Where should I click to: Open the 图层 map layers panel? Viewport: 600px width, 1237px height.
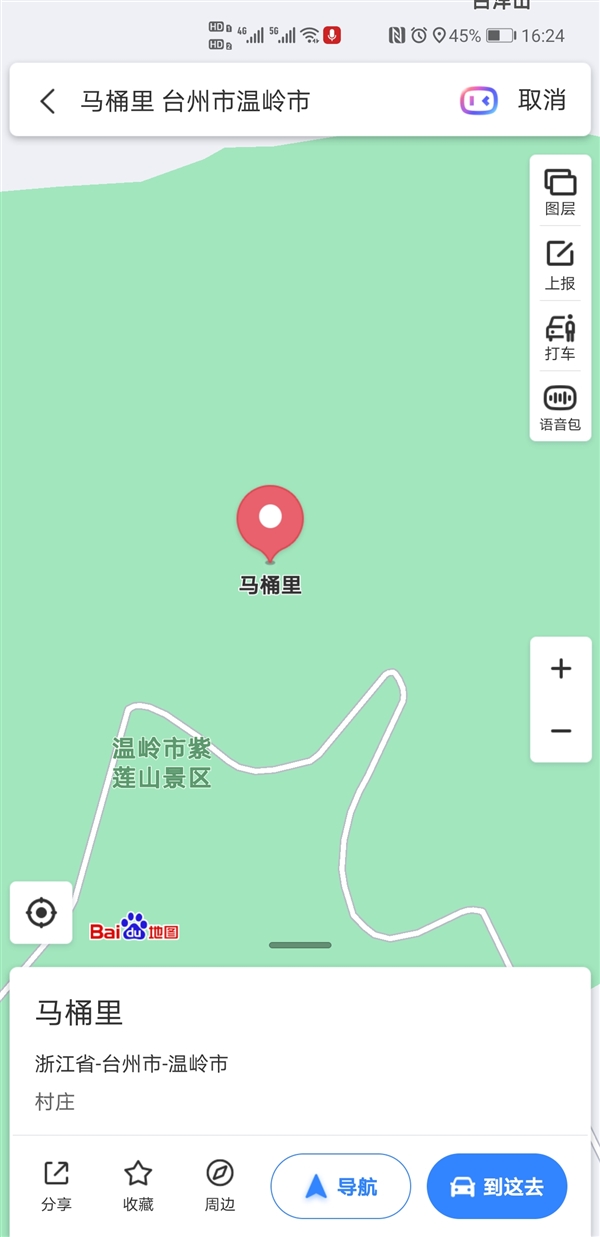(x=560, y=192)
